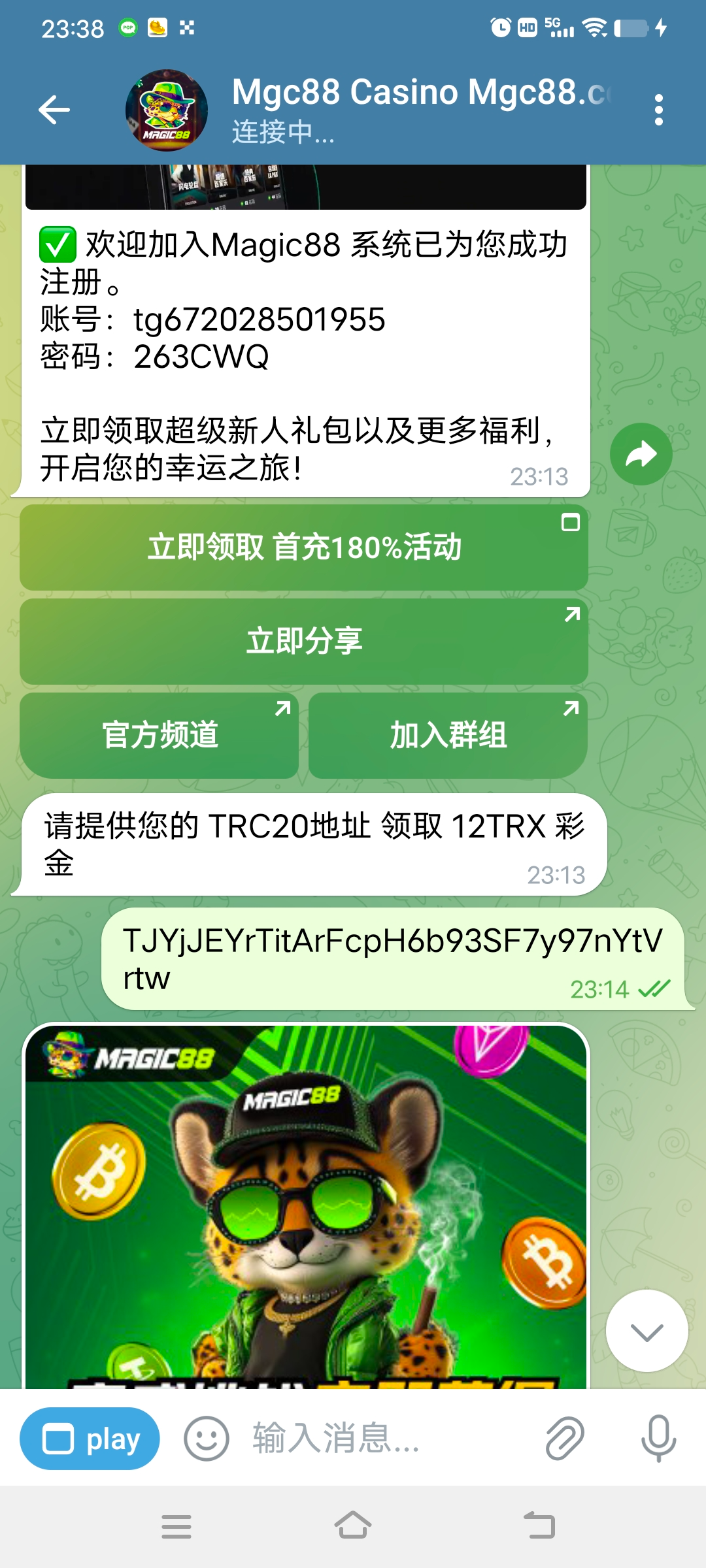706x1568 pixels.
Task: Focus the 输入消息 text field
Action: (x=386, y=1439)
